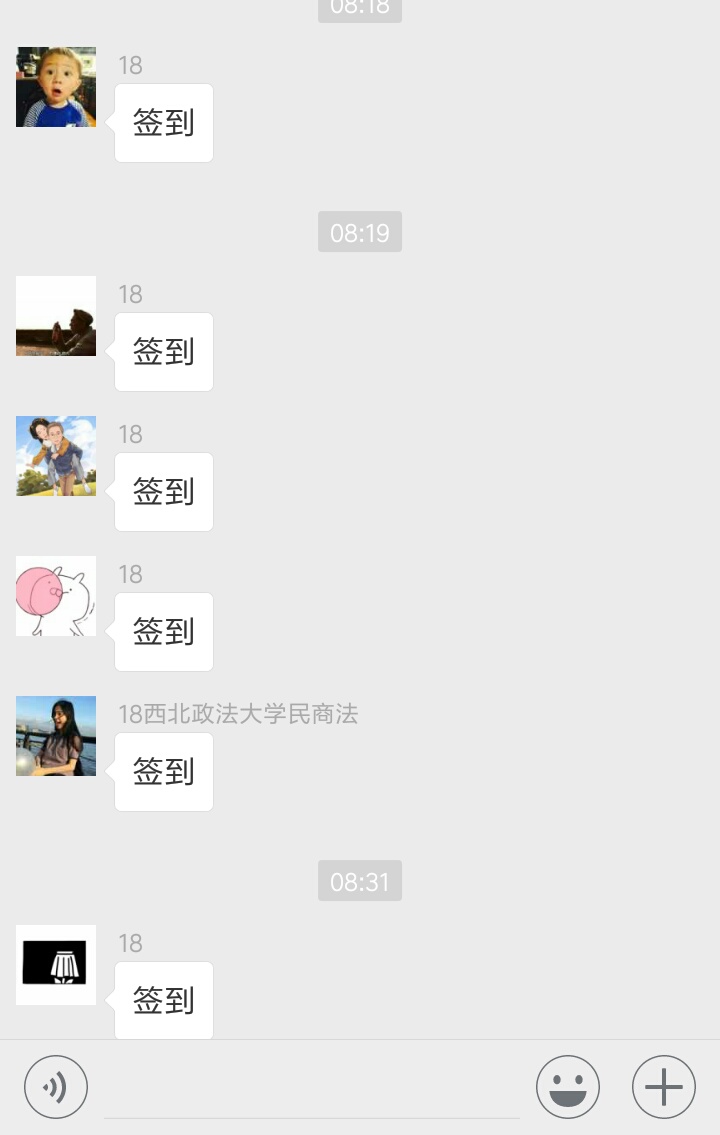Focus the message text field
Screen dimensions: 720x1135
(x=312, y=1088)
